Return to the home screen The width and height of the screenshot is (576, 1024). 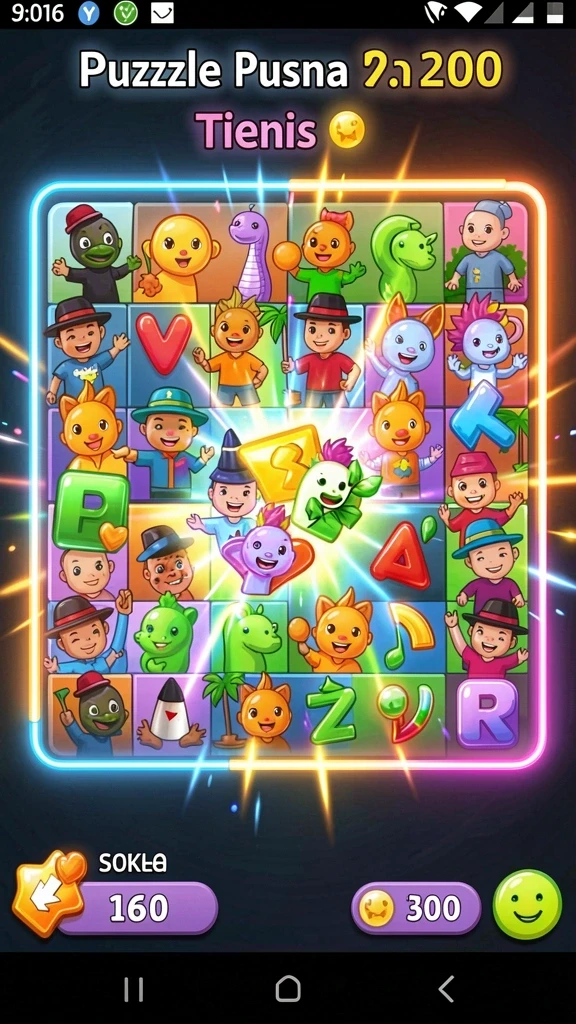[x=288, y=989]
